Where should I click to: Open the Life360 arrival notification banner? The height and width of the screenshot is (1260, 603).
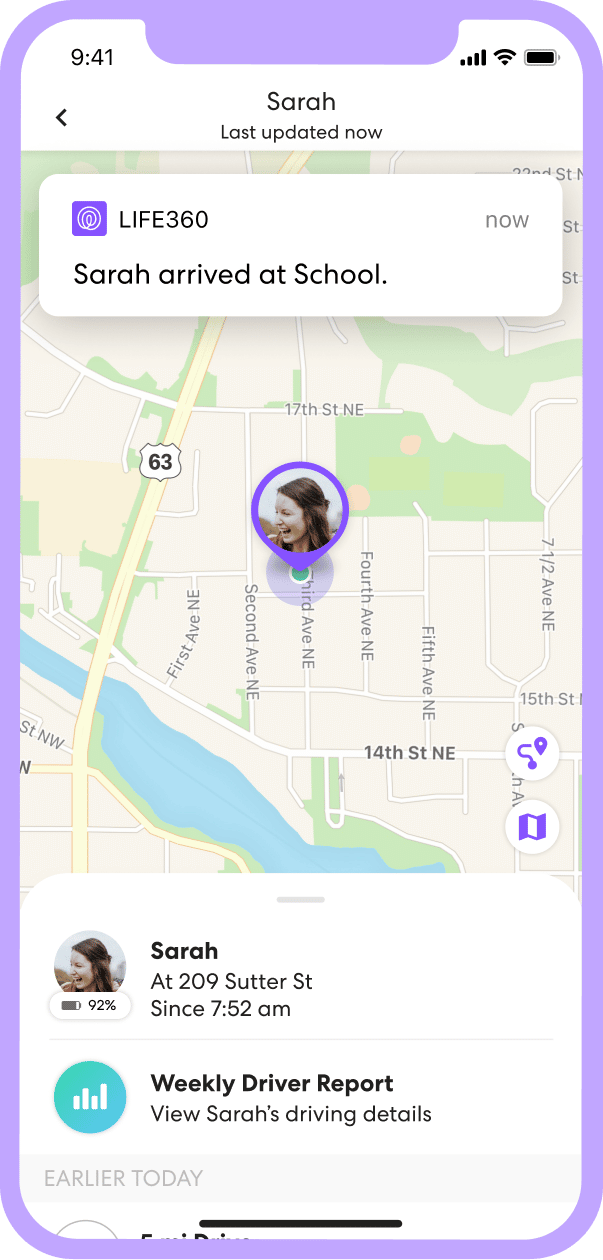pos(300,245)
